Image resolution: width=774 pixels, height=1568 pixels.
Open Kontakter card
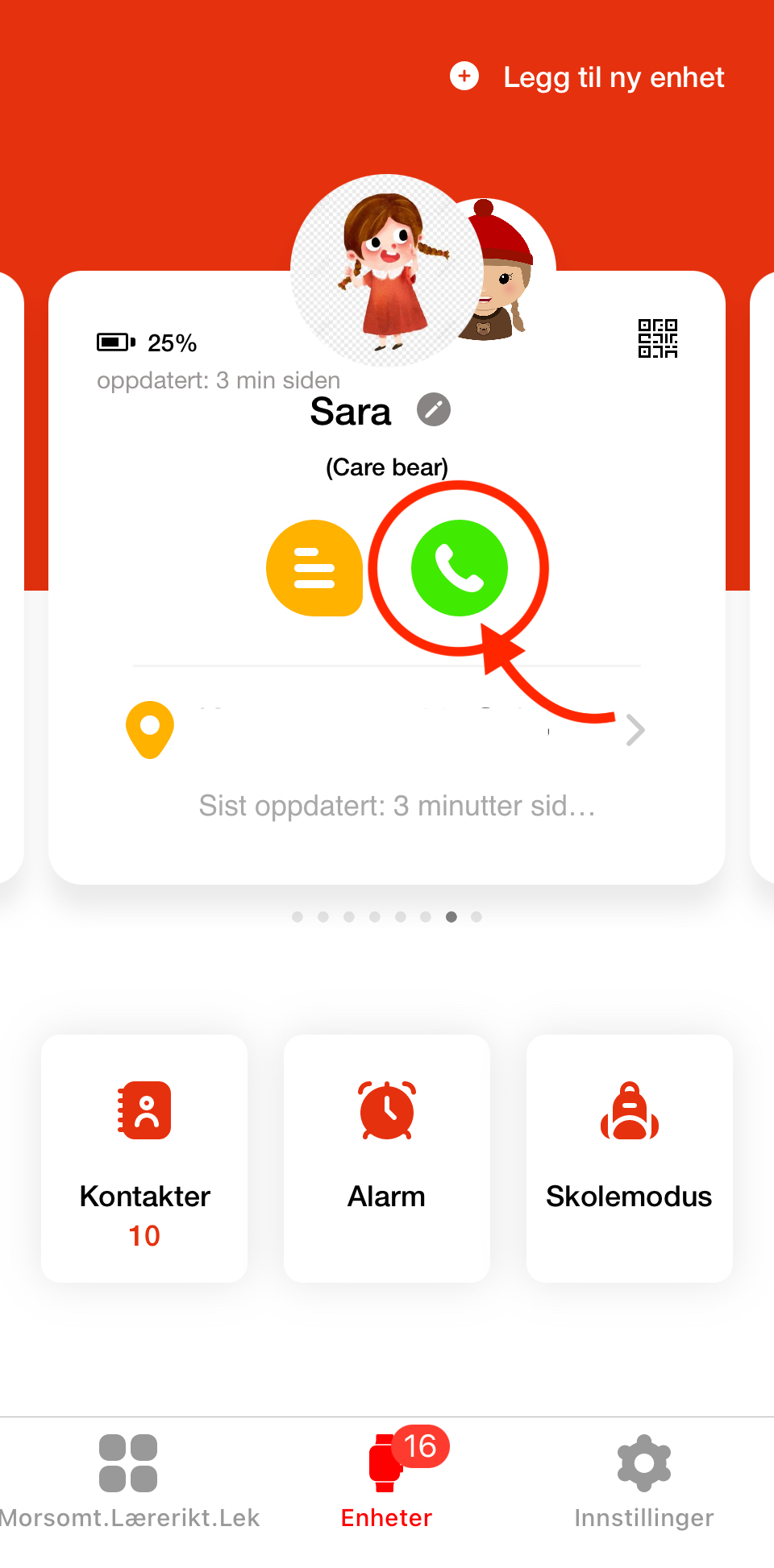coord(144,1158)
